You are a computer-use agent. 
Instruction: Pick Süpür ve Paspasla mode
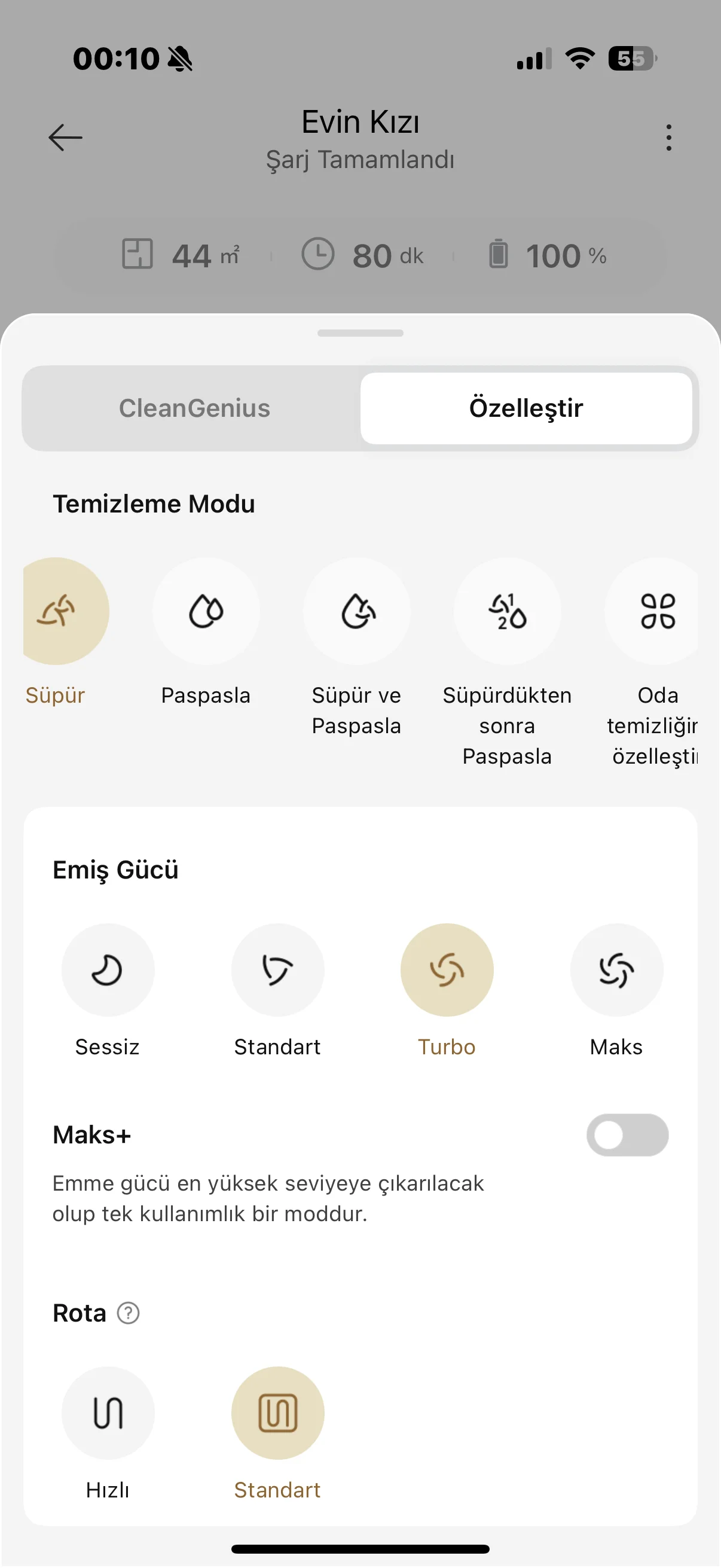[357, 611]
